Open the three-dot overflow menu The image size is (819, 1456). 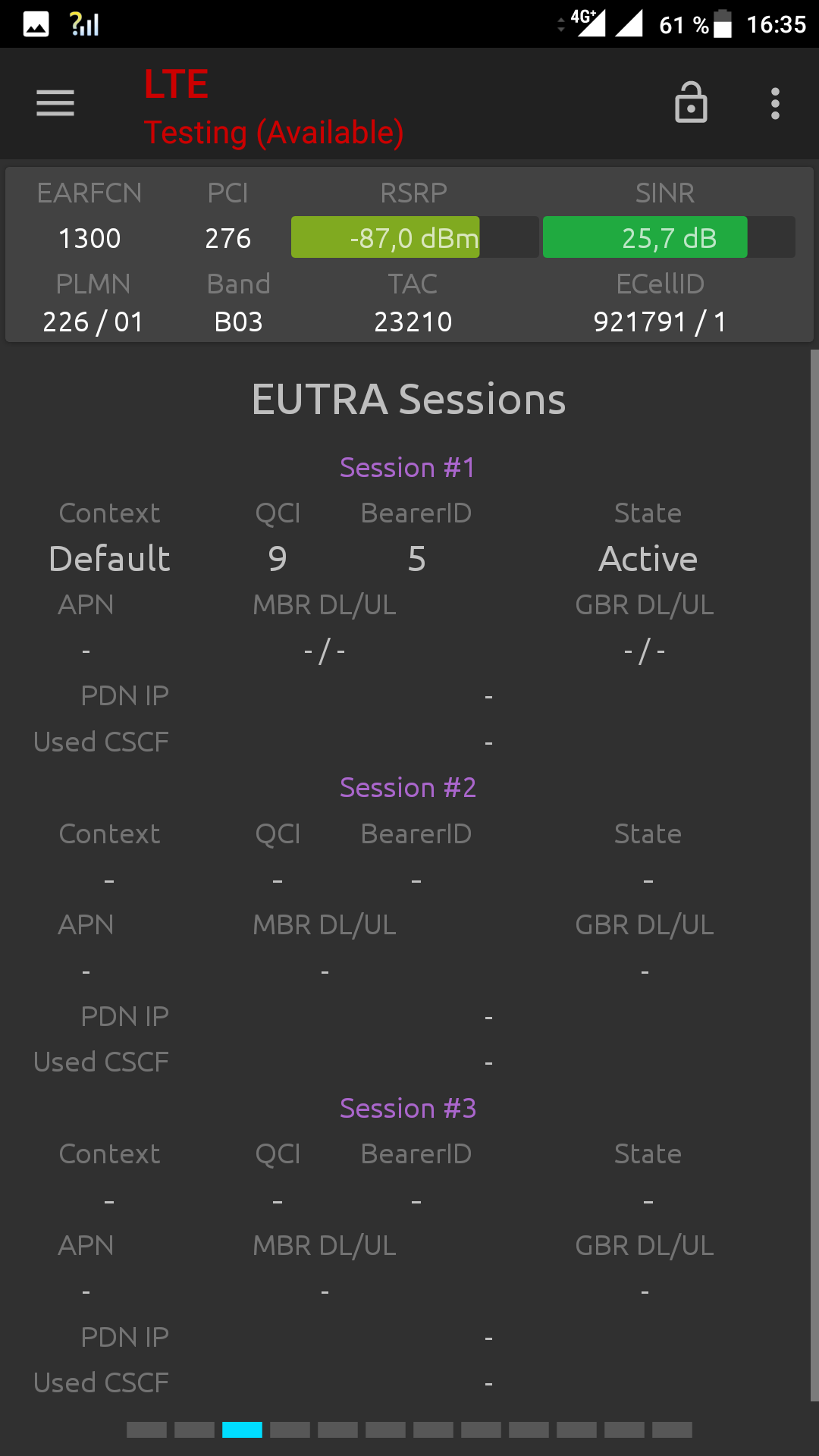[775, 103]
